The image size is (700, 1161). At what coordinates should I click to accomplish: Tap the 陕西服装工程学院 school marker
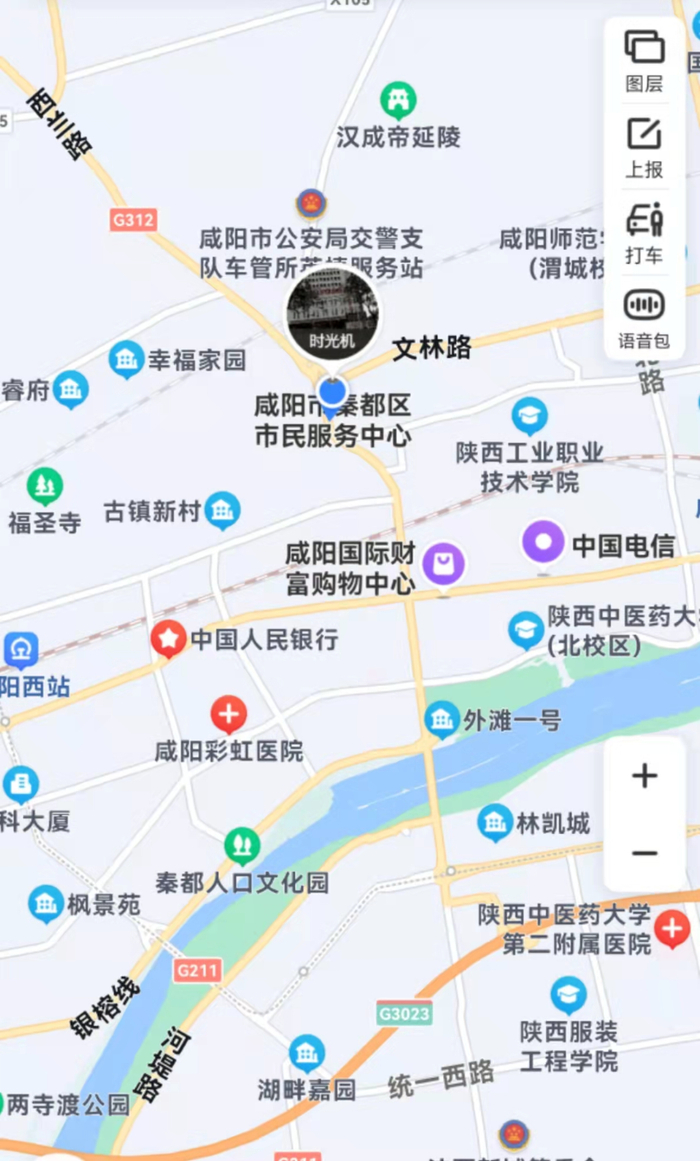[568, 996]
